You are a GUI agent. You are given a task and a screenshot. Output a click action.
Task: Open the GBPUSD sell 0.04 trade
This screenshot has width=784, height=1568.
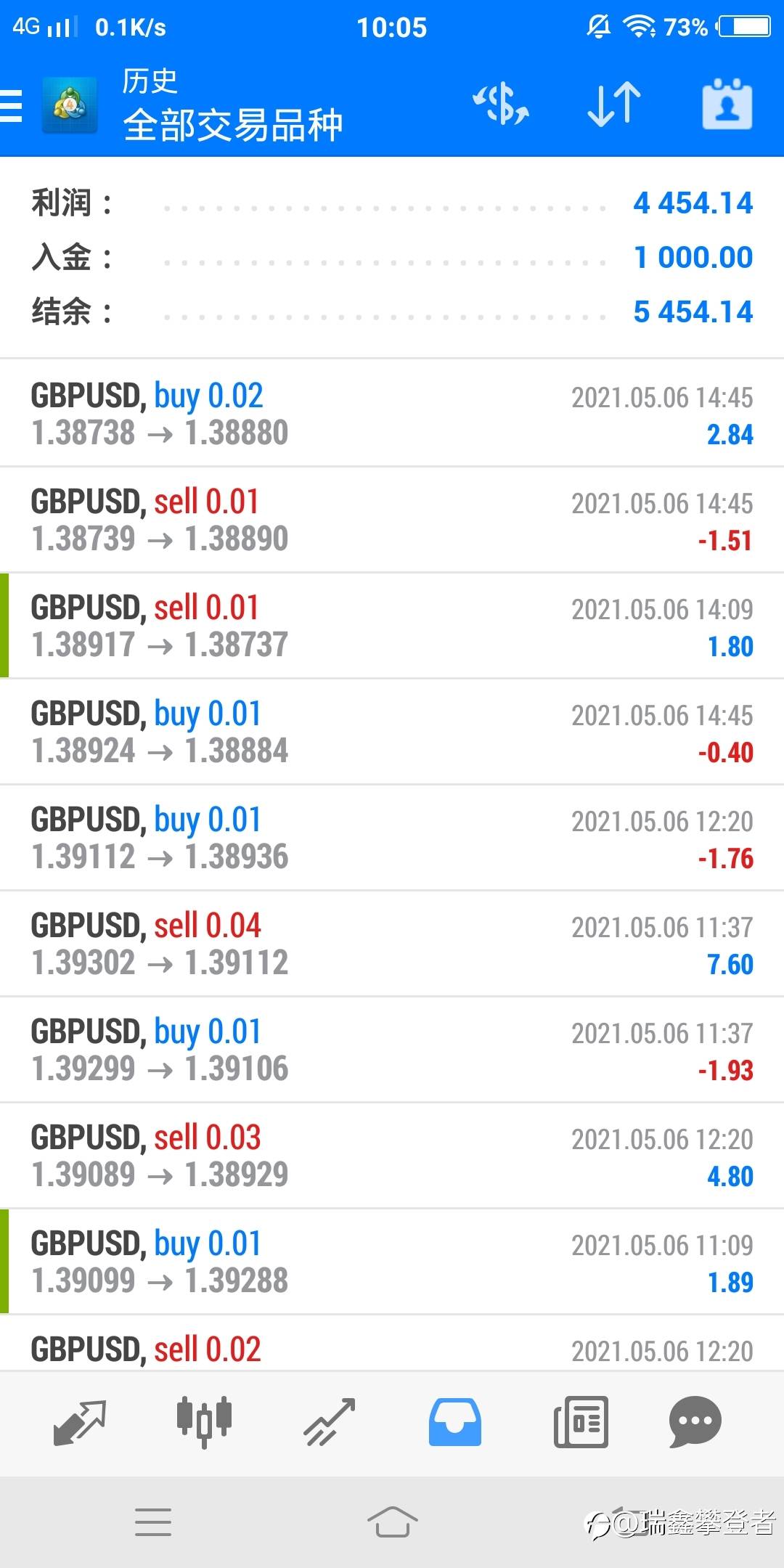coord(392,944)
